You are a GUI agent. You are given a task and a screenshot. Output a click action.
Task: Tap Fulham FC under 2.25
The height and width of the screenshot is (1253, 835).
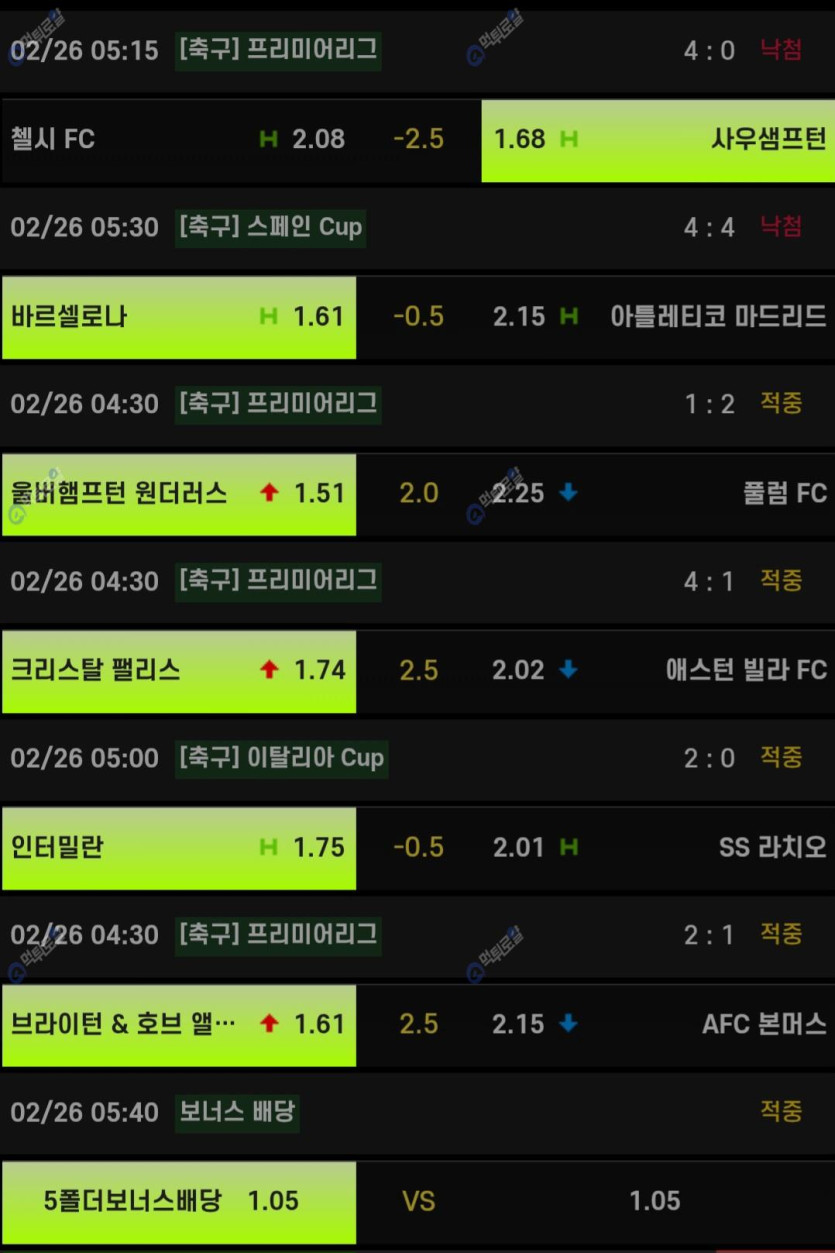click(657, 493)
